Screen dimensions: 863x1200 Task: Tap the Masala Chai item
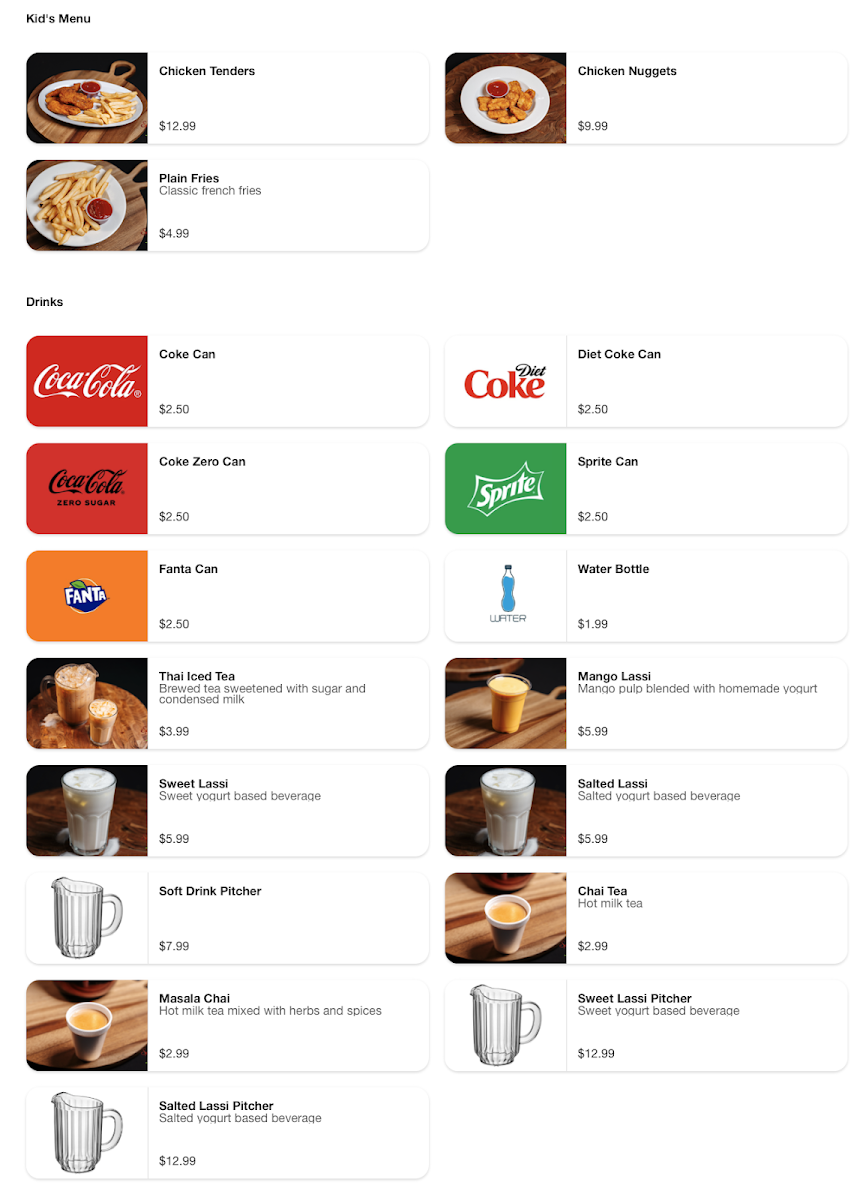click(227, 1025)
